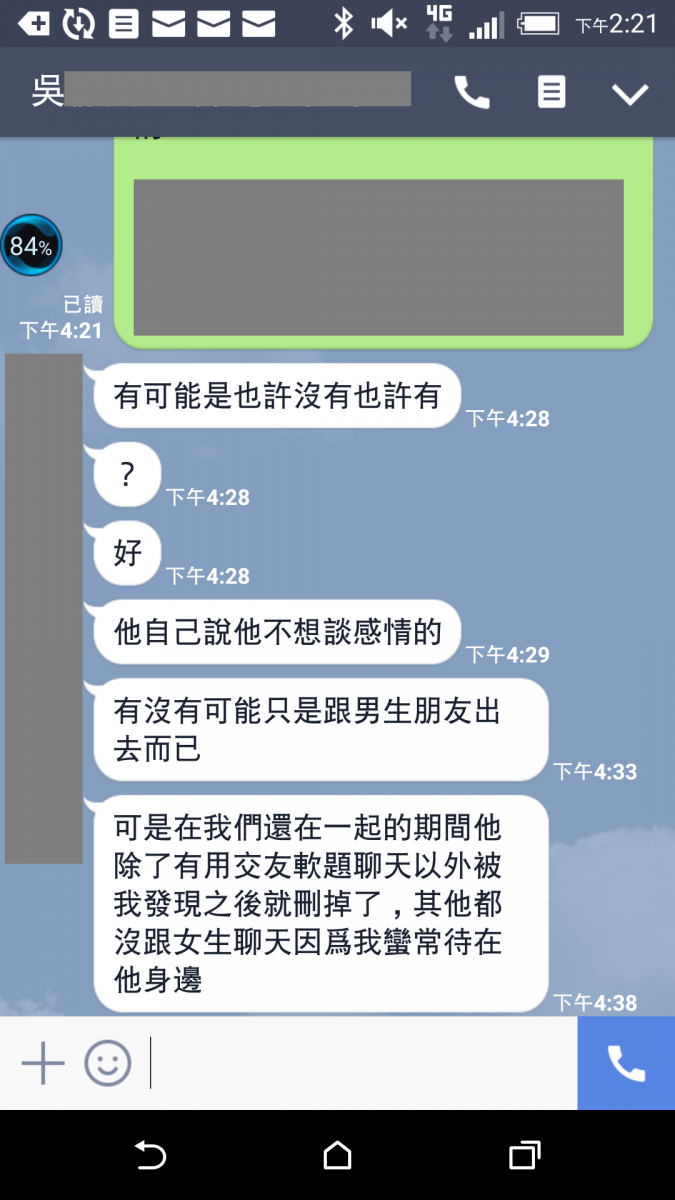Go back with the system back button
The height and width of the screenshot is (1200, 675).
150,1156
